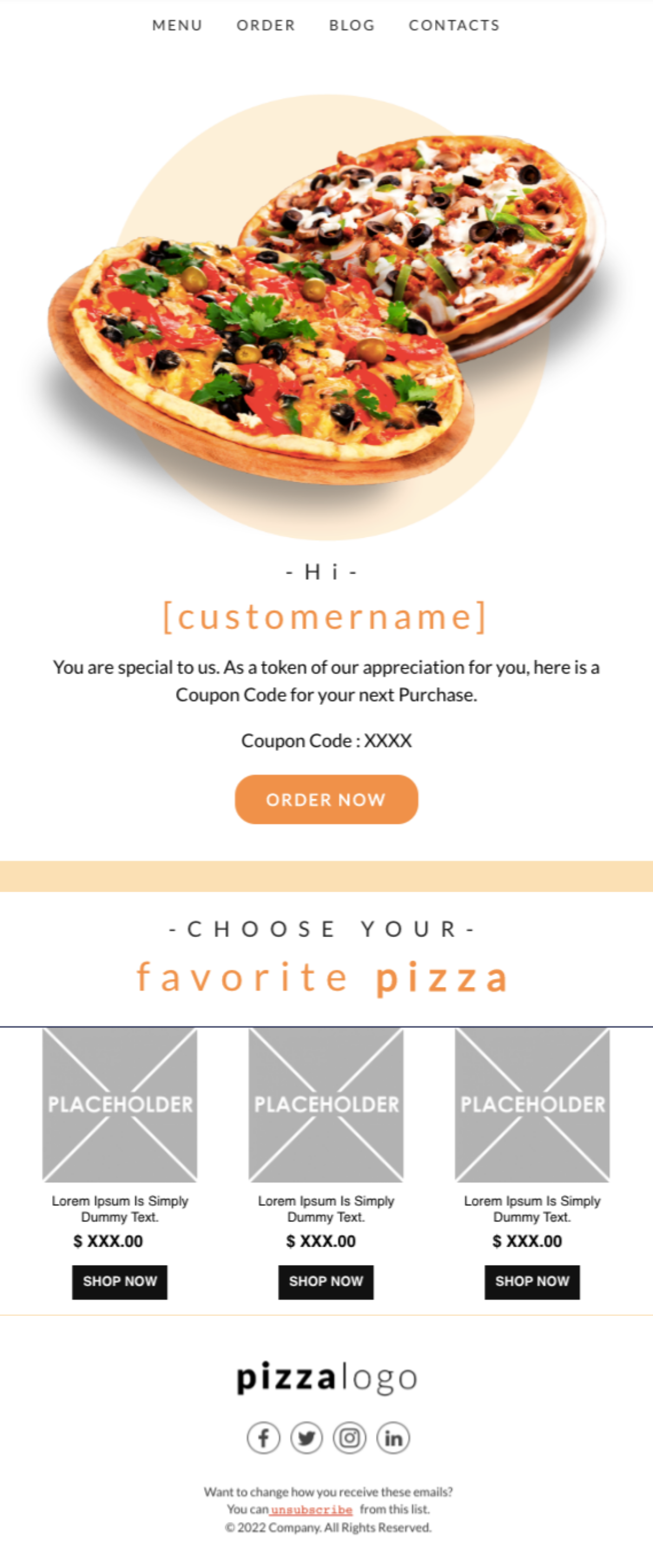653x1568 pixels.
Task: Open the Facebook icon in the footer
Action: click(x=263, y=1438)
